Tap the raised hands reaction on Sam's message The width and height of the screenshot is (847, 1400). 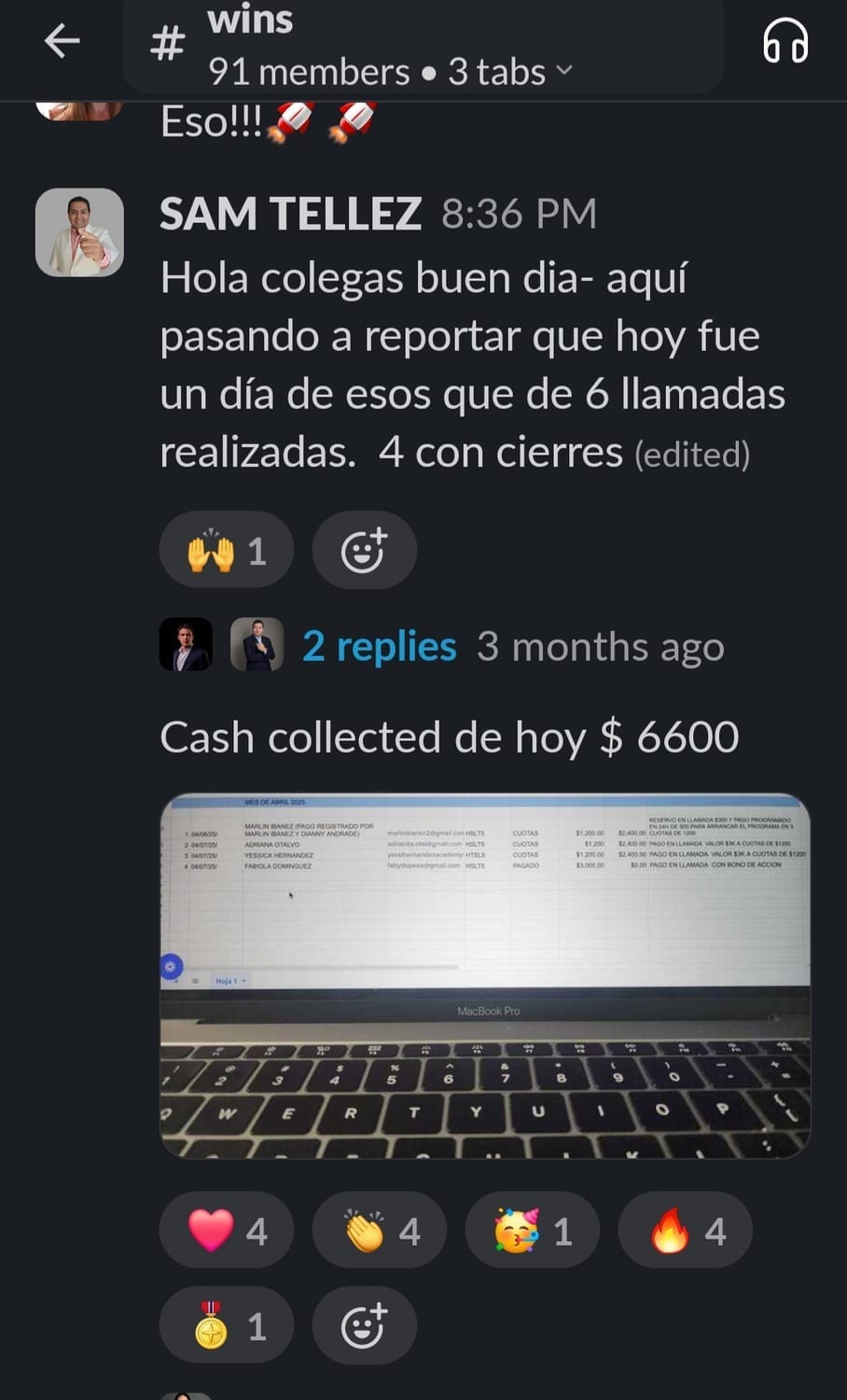click(x=227, y=551)
